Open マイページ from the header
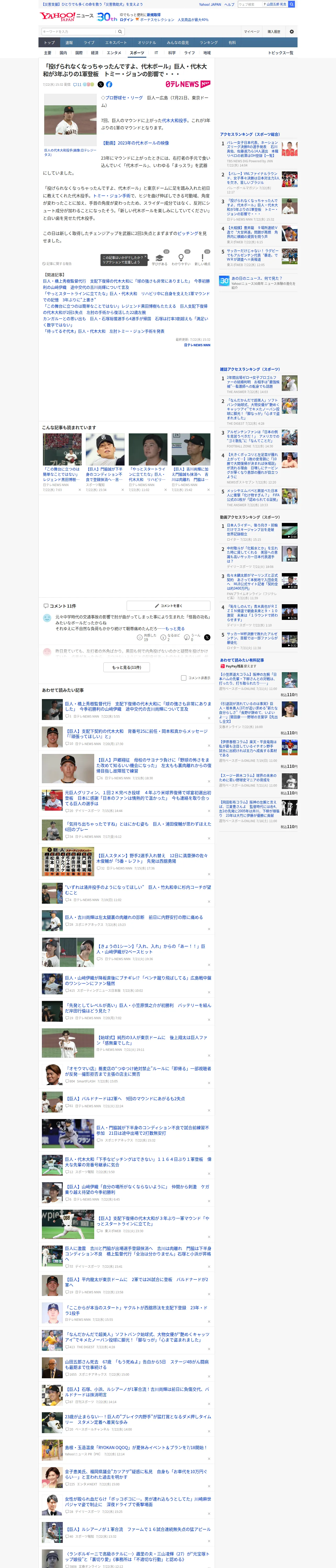The image size is (336, 1568). (252, 32)
